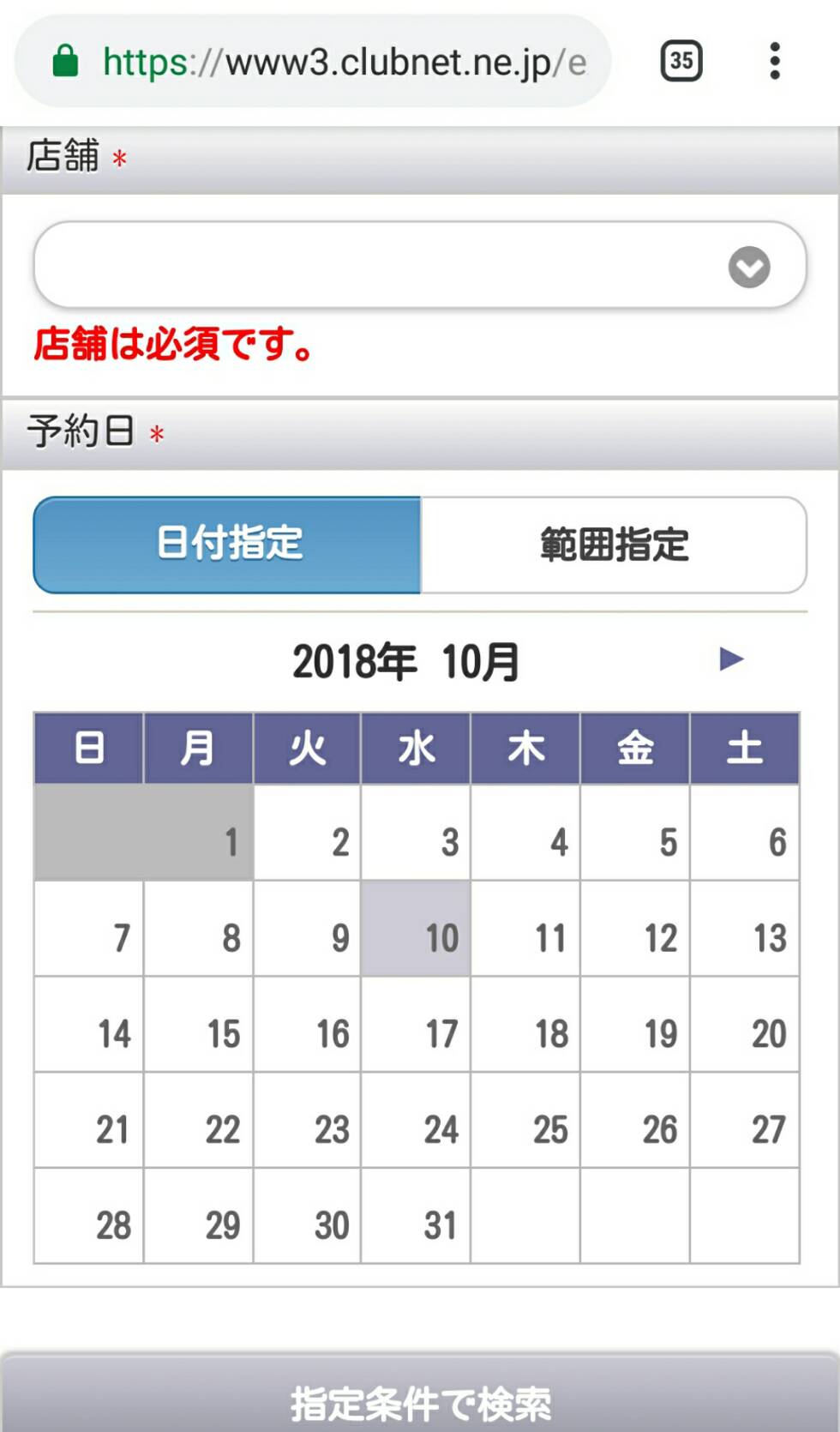The image size is (840, 1432).
Task: Select October 31 on the calendar
Action: point(416,1217)
